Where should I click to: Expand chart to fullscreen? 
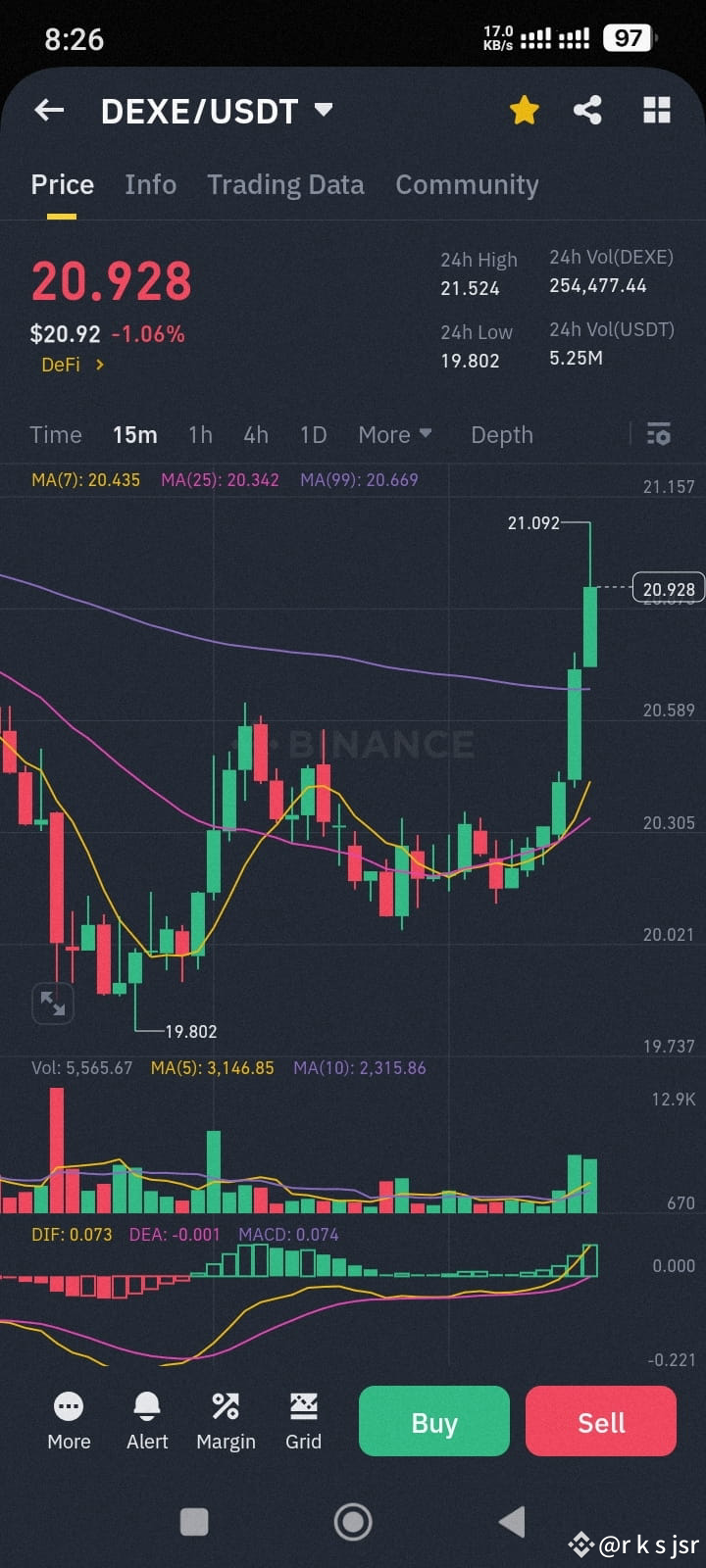53,1003
